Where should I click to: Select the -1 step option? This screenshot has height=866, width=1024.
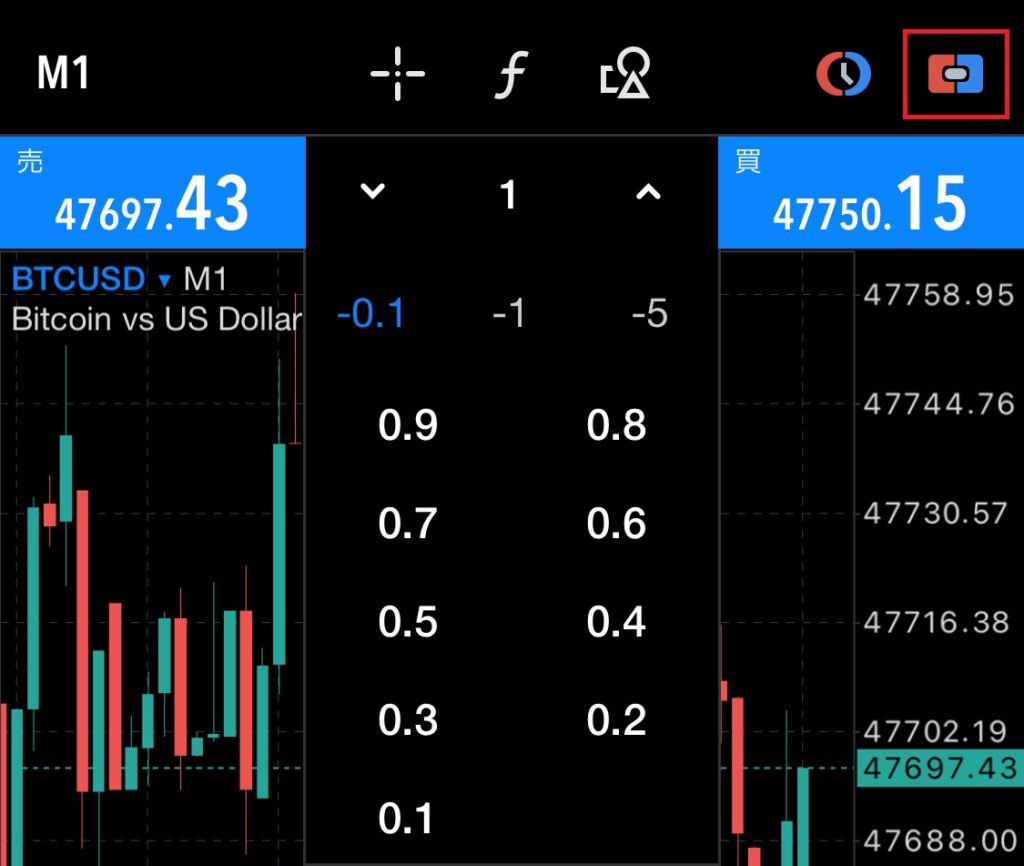(509, 314)
